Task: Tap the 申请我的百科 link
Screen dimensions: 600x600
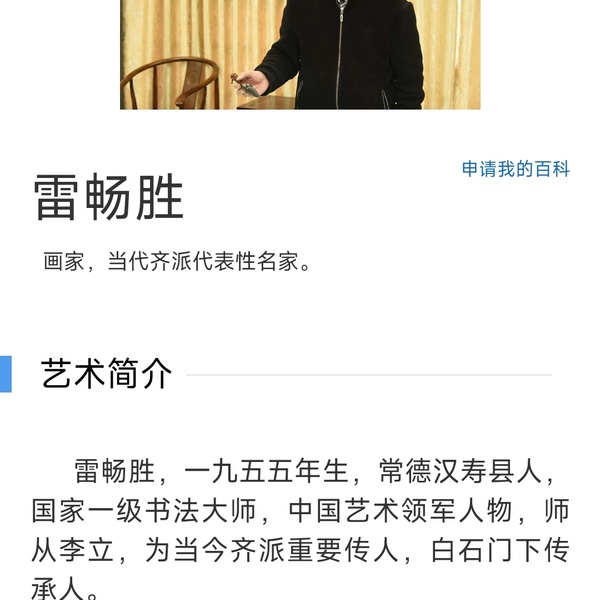Action: (x=515, y=169)
